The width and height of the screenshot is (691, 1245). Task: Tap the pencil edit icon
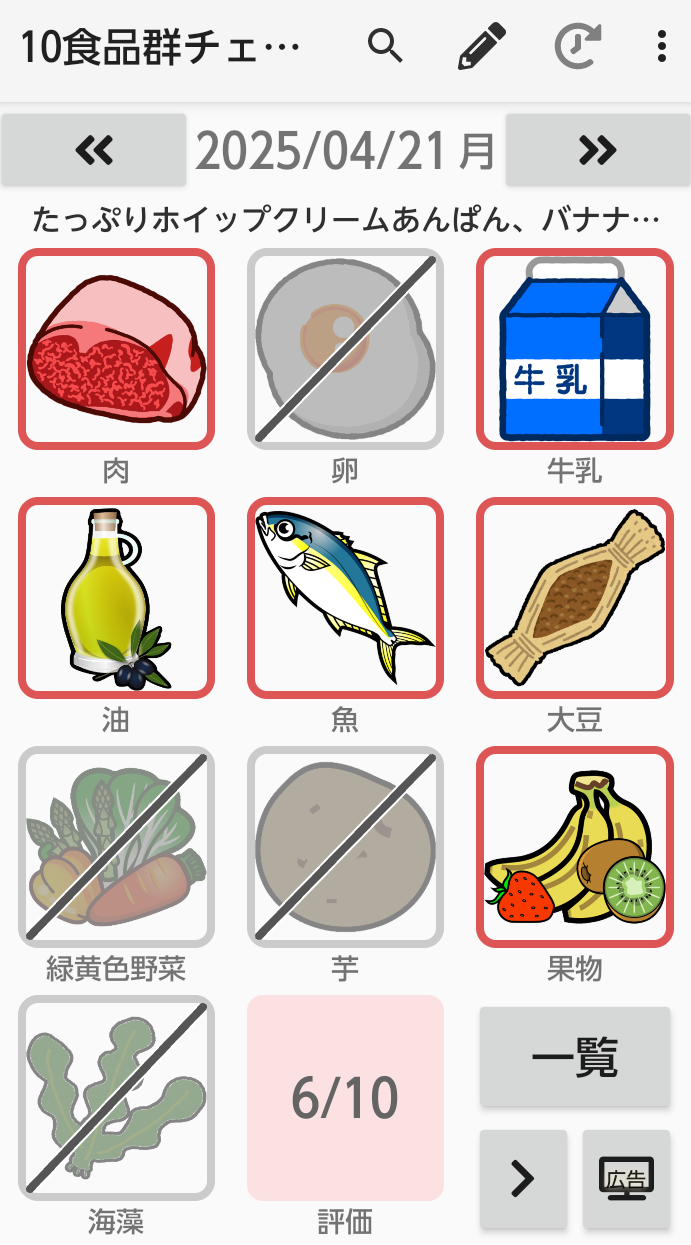[482, 47]
